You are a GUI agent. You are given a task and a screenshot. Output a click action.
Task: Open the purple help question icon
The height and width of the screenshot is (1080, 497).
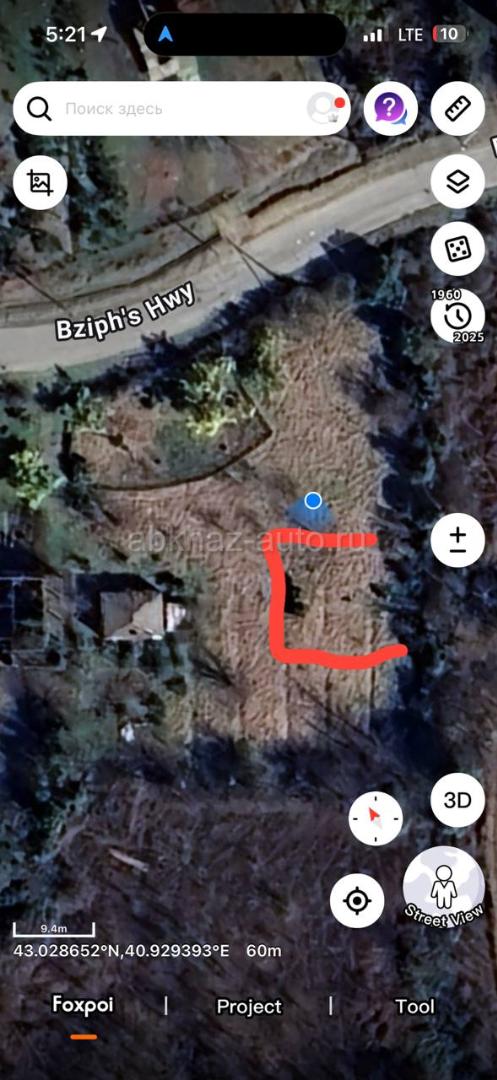390,108
